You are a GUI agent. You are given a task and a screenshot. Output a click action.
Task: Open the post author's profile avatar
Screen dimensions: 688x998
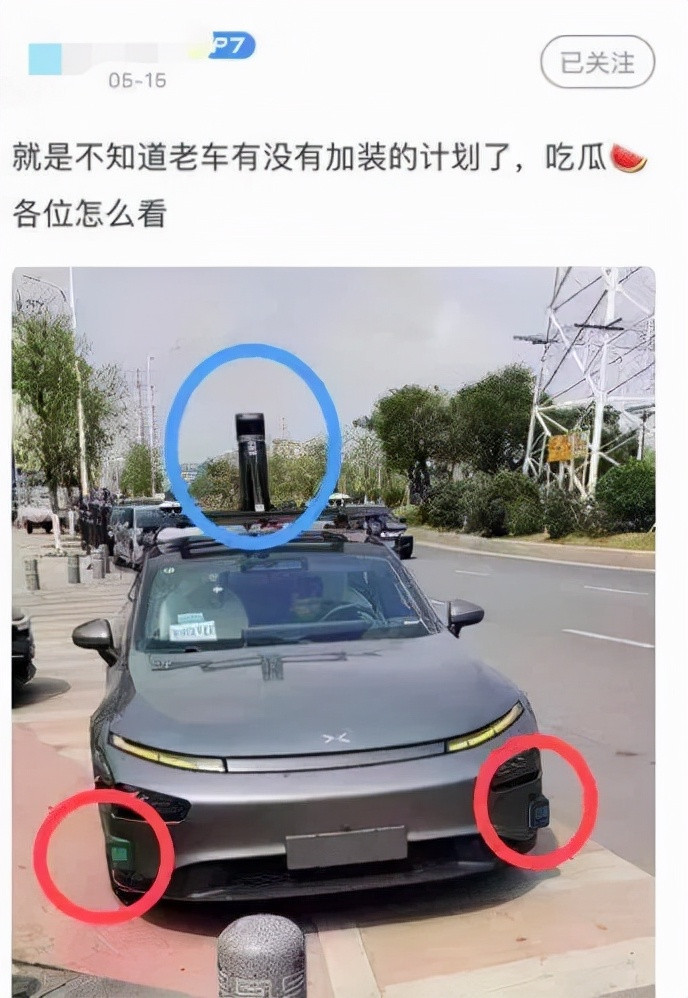(45, 59)
